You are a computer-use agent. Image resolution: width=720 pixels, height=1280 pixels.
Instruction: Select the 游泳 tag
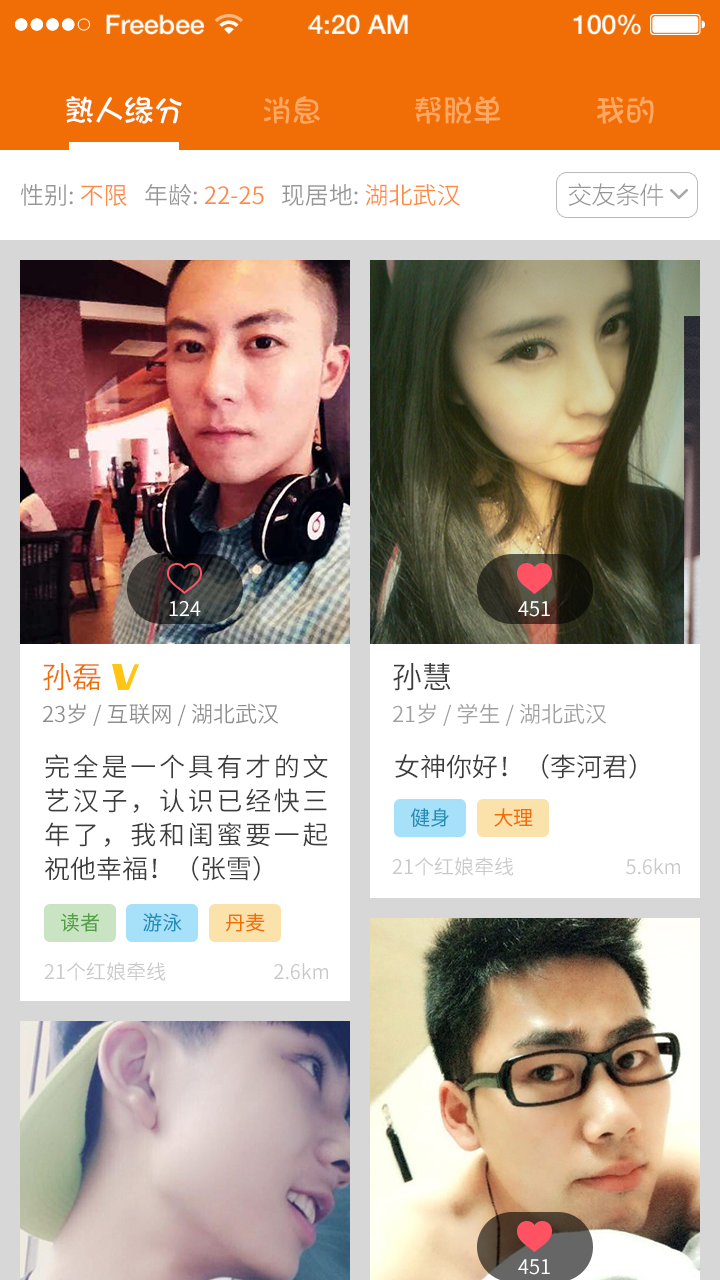point(162,923)
